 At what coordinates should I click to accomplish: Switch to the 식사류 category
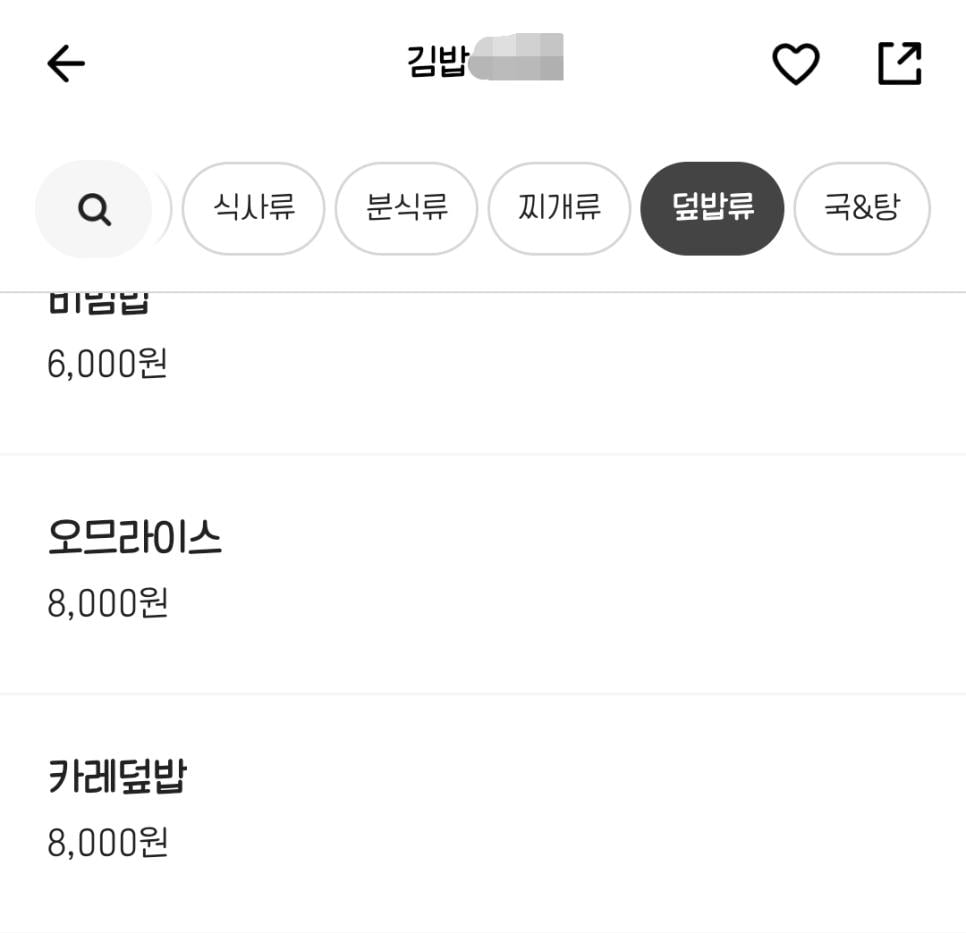(253, 208)
